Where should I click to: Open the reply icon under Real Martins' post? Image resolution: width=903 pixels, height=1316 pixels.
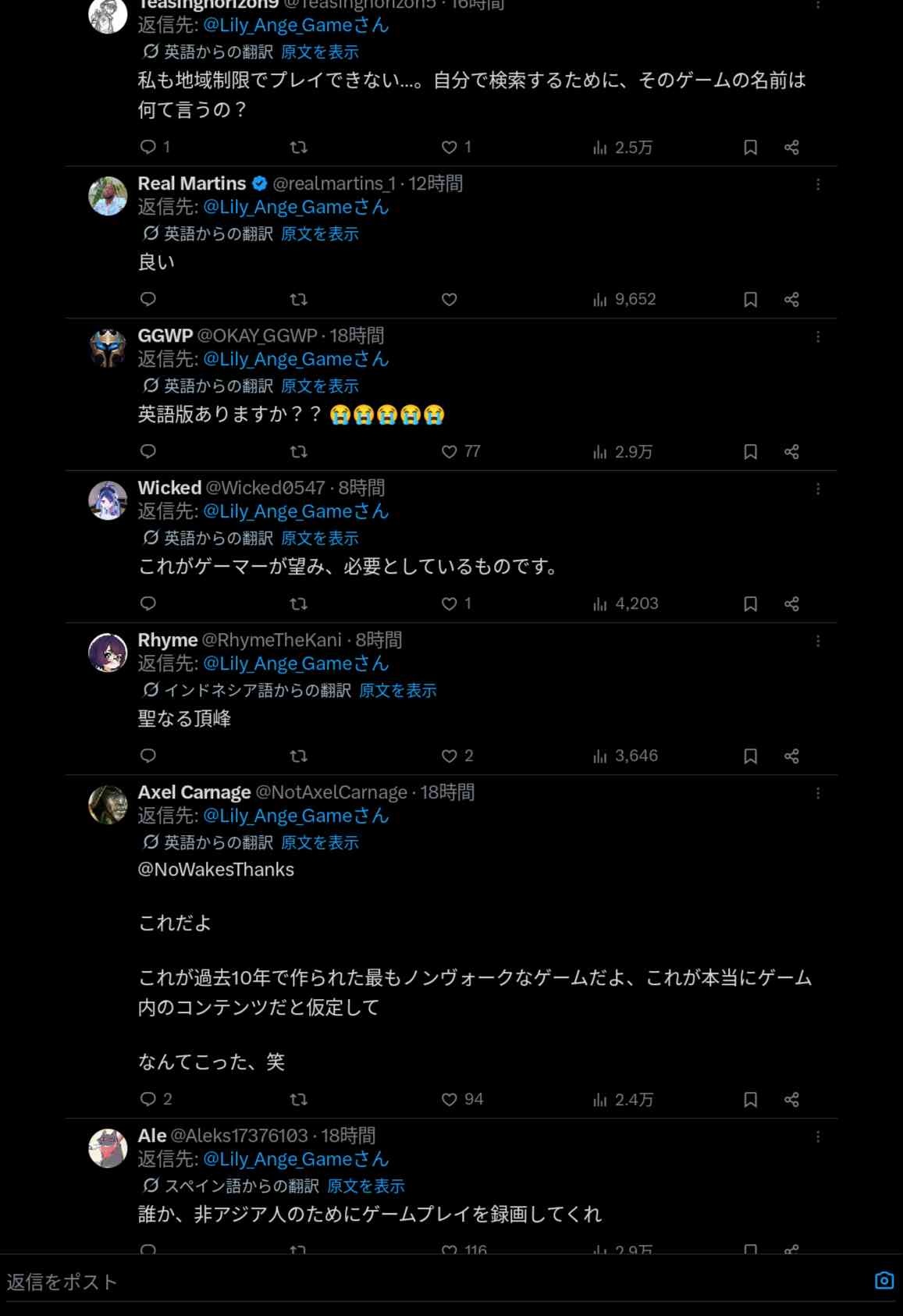(x=148, y=300)
